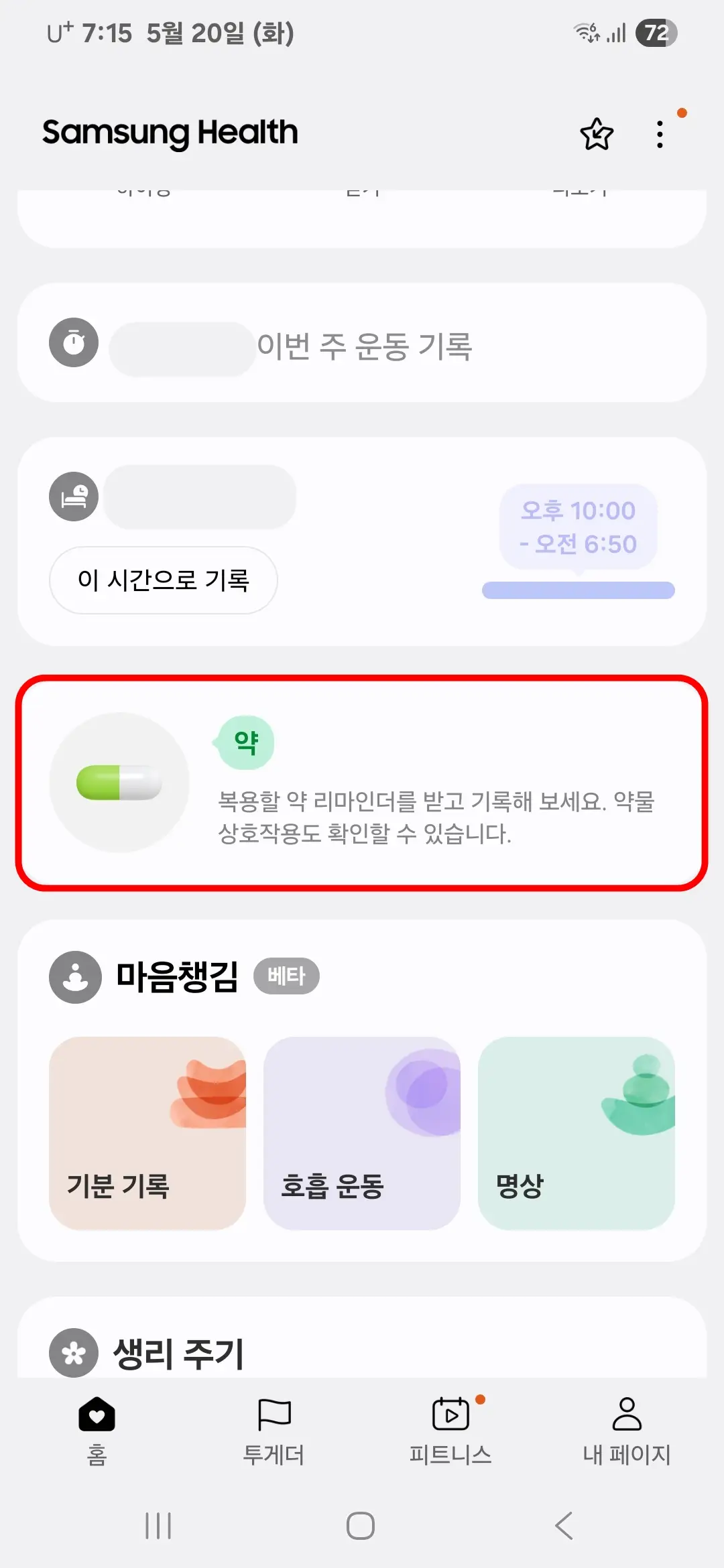The image size is (724, 1568).
Task: Tap the sleep bed icon
Action: pos(74,496)
